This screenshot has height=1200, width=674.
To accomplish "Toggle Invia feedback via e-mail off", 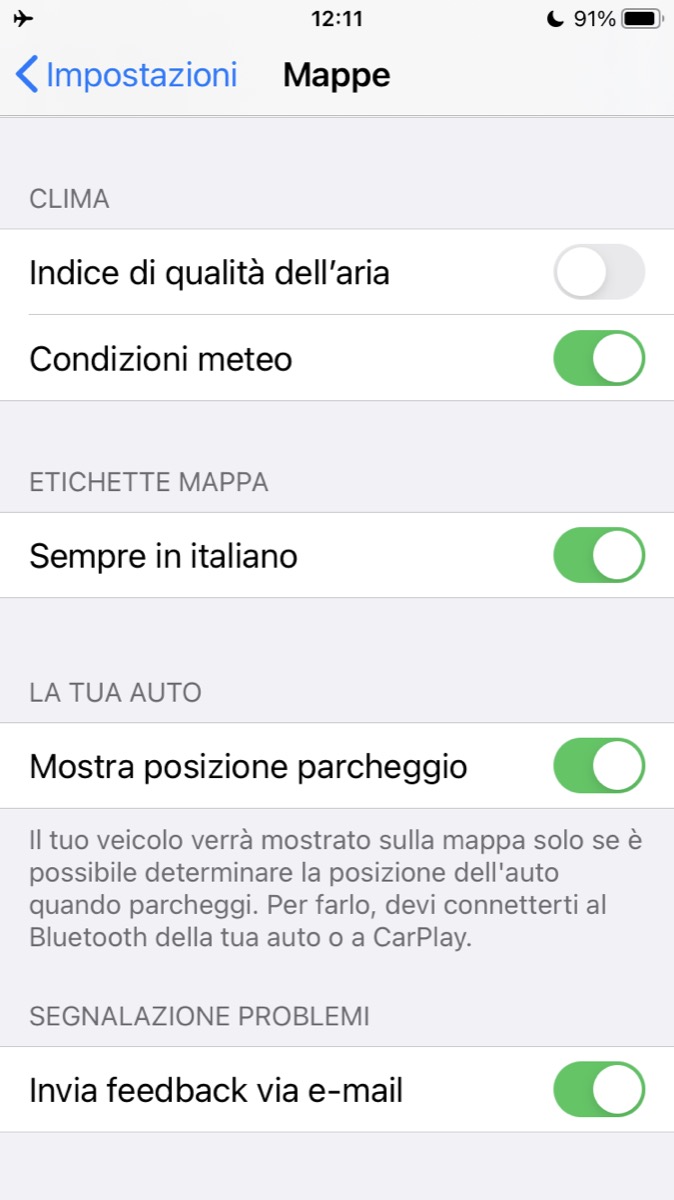I will click(x=599, y=1089).
